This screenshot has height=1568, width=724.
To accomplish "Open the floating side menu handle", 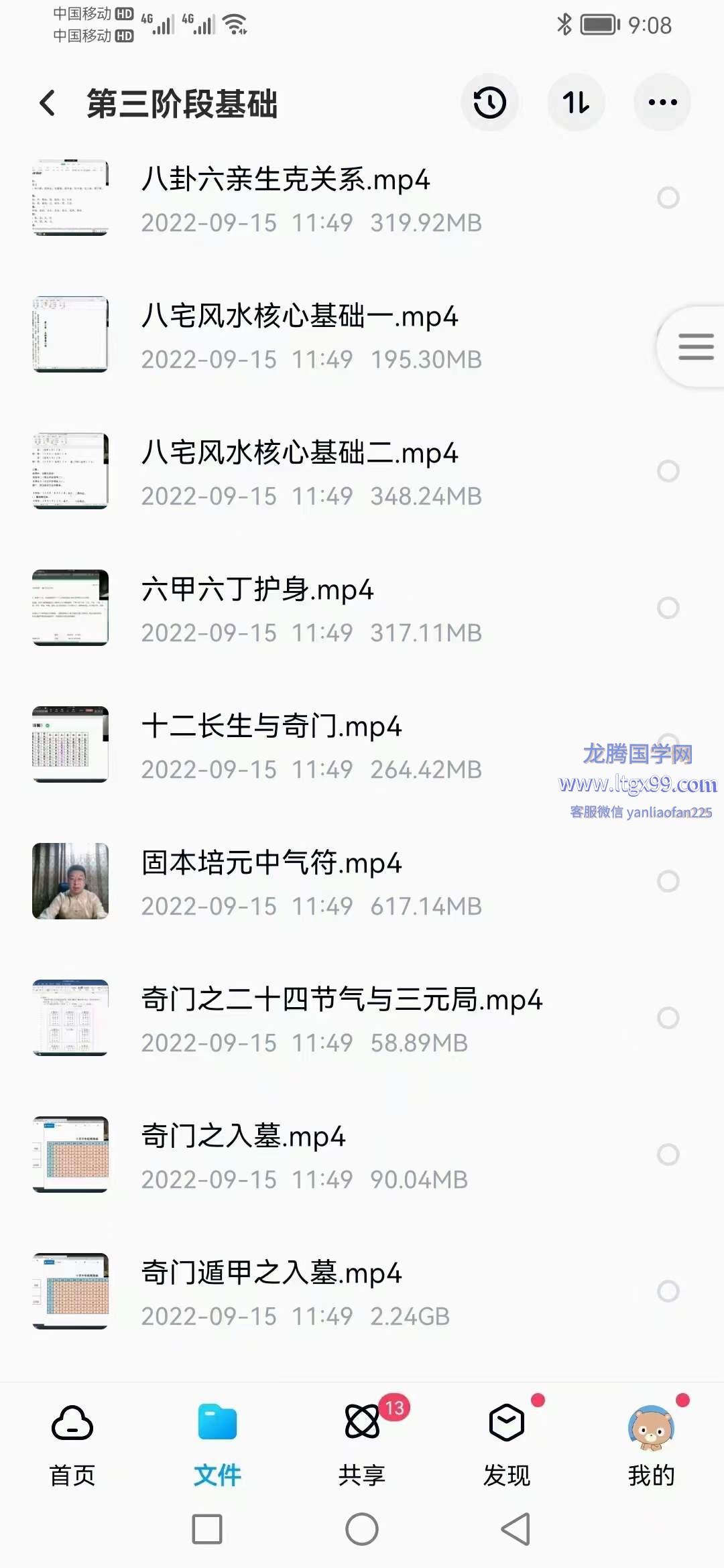I will [x=695, y=346].
